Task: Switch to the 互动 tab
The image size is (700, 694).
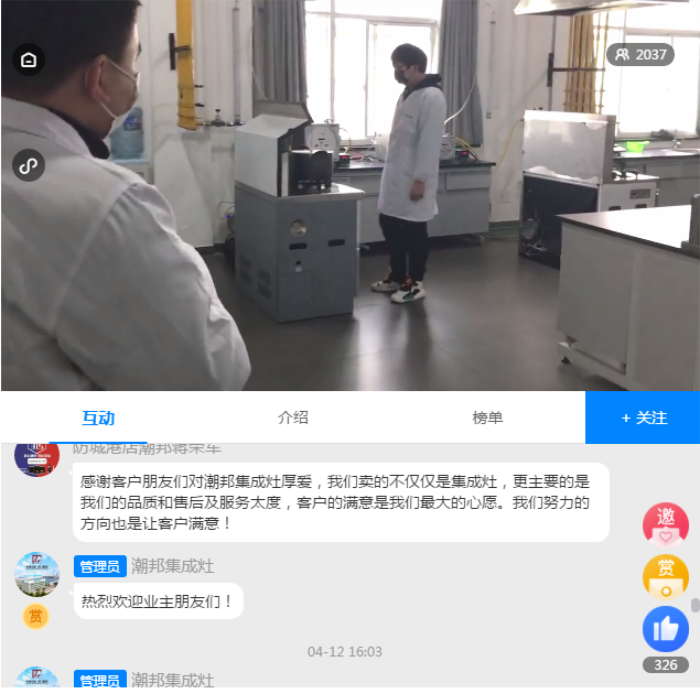Action: (x=98, y=418)
